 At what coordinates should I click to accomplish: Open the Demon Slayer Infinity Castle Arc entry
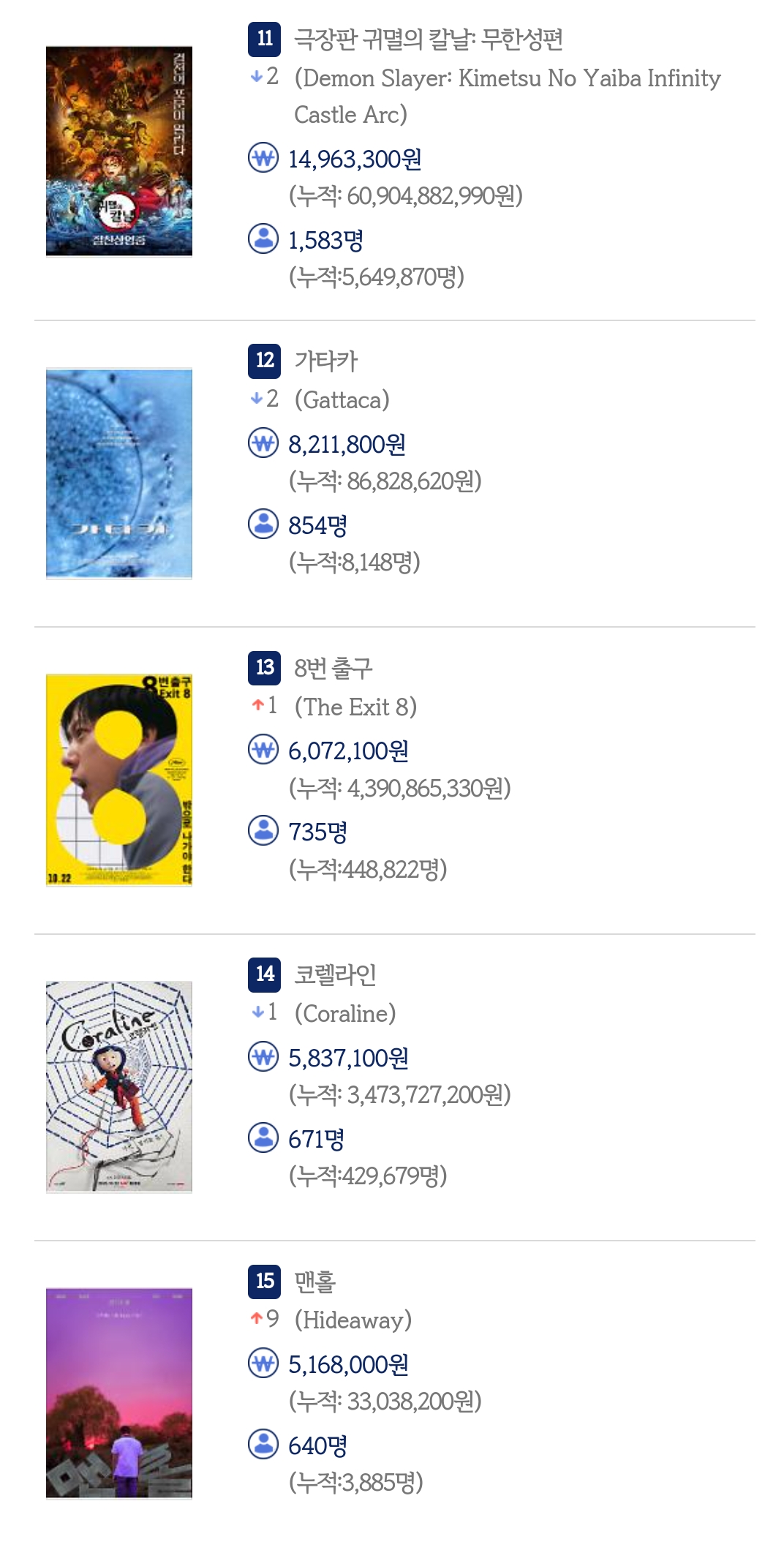[428, 40]
